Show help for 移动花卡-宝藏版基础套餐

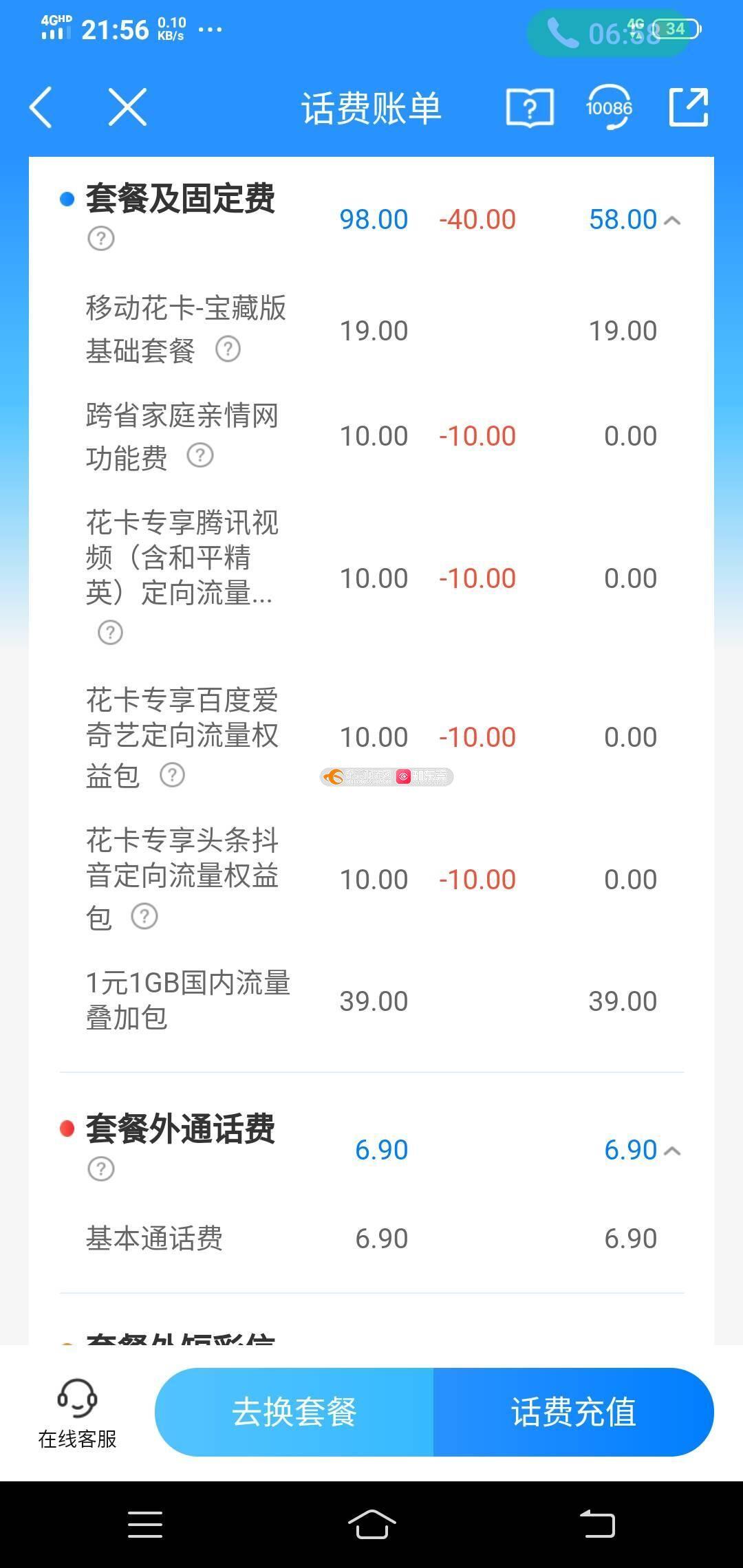228,349
